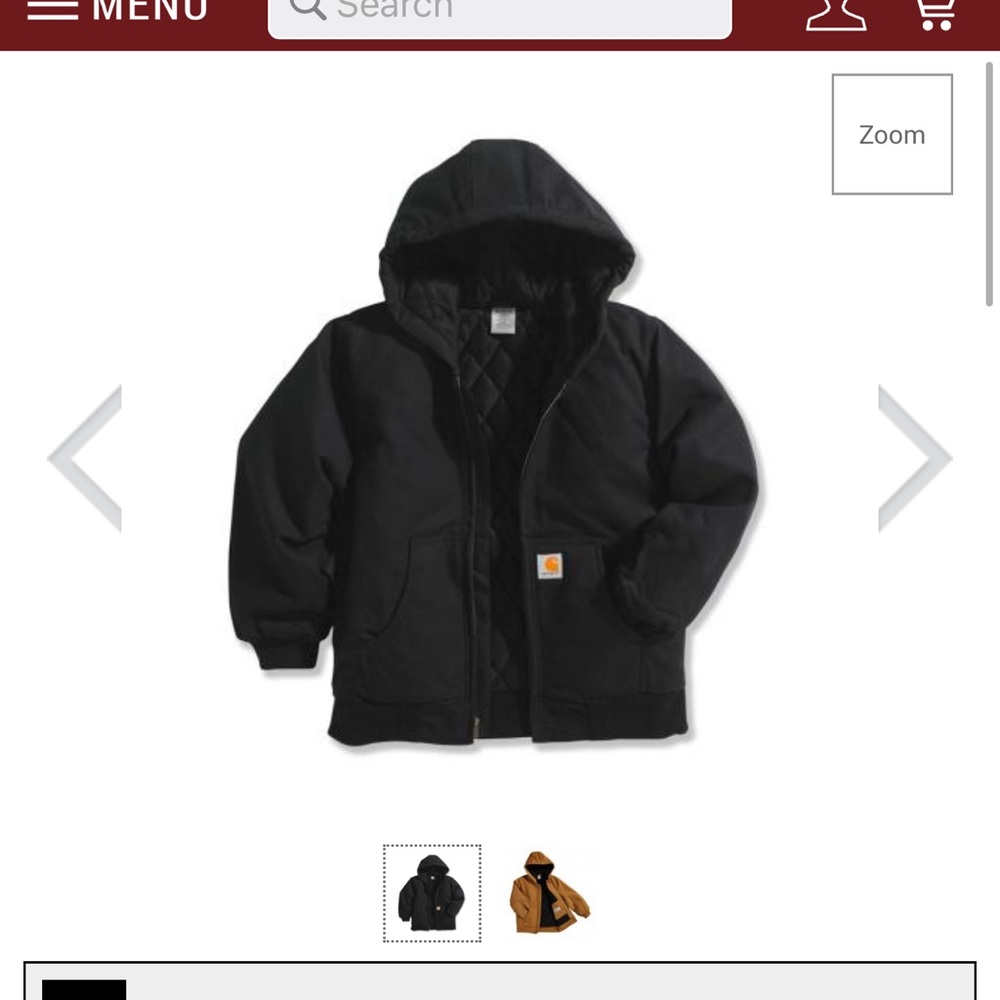Open the account profile icon

[x=836, y=12]
